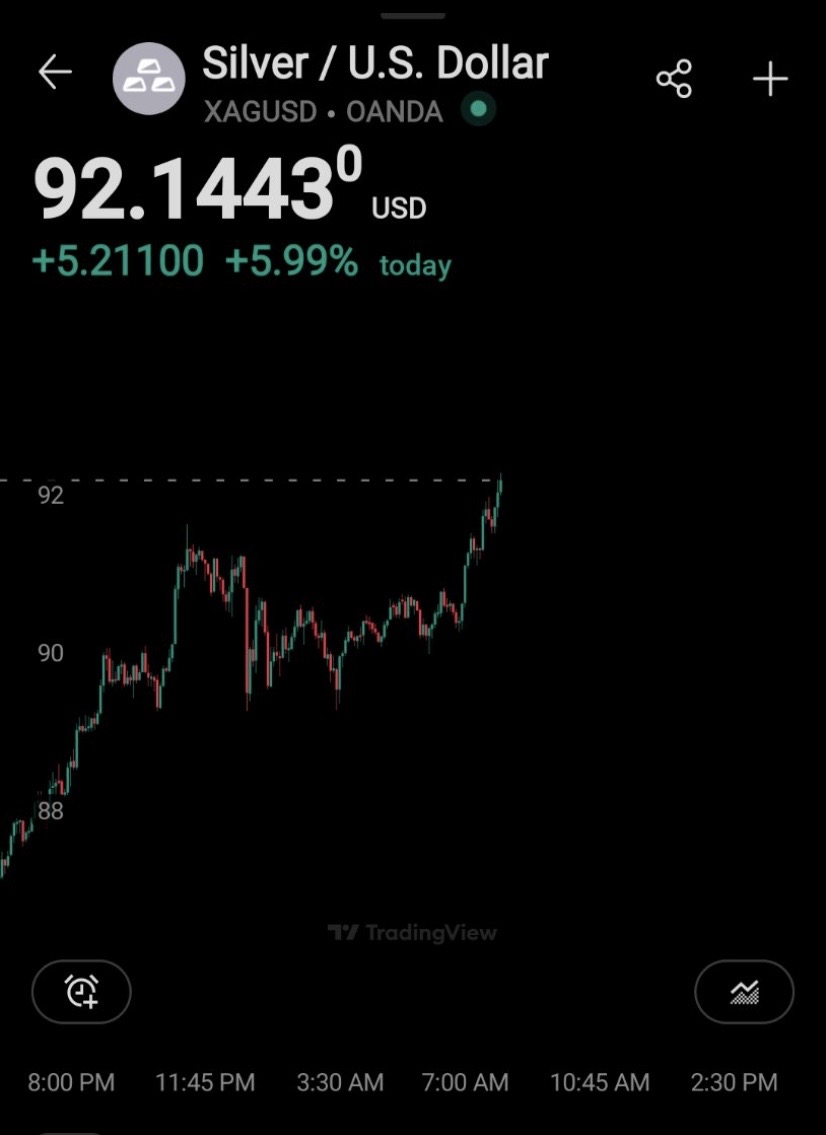
Task: Go back using the arrow icon
Action: coord(55,73)
